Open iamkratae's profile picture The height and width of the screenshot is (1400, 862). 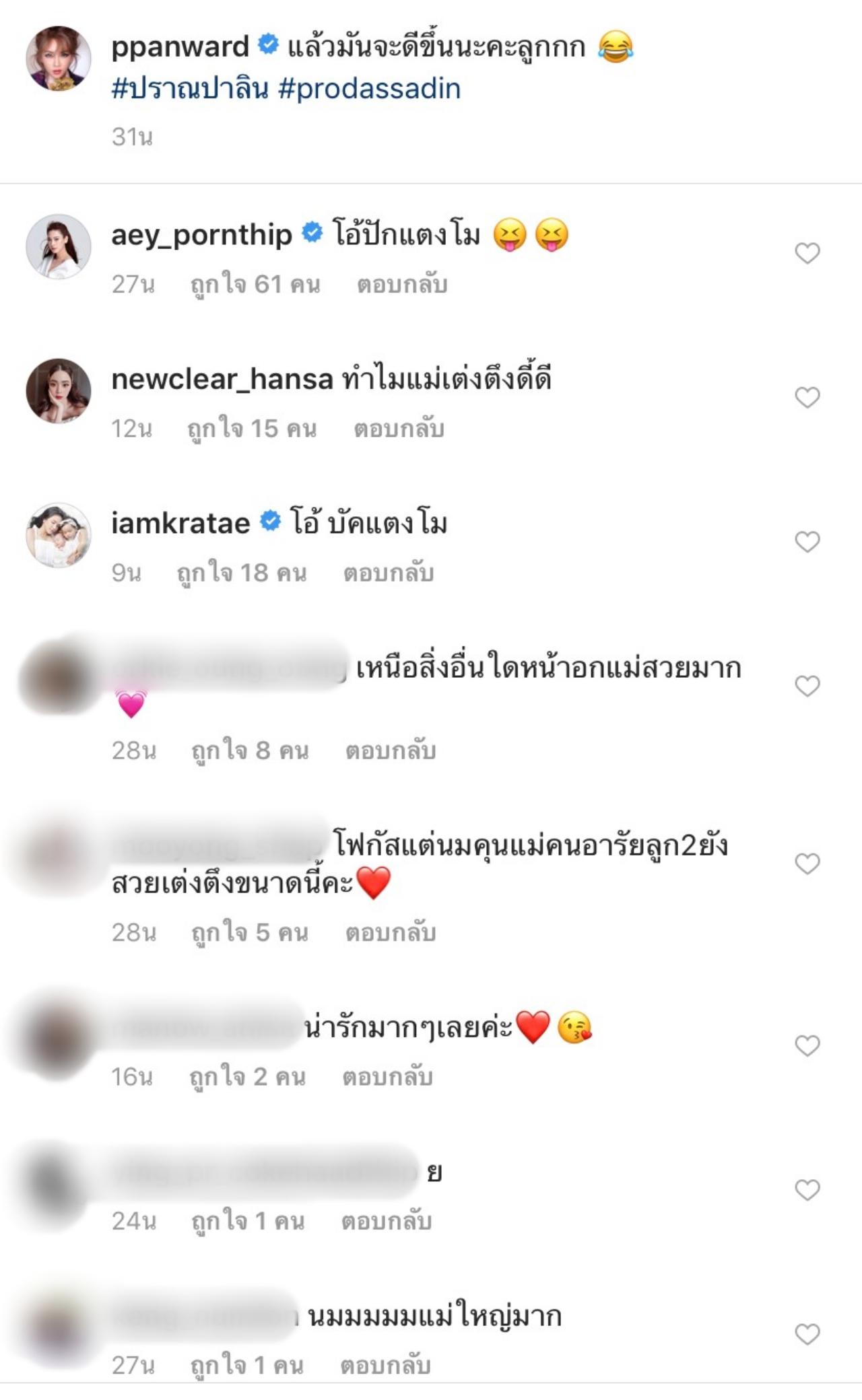[x=59, y=534]
